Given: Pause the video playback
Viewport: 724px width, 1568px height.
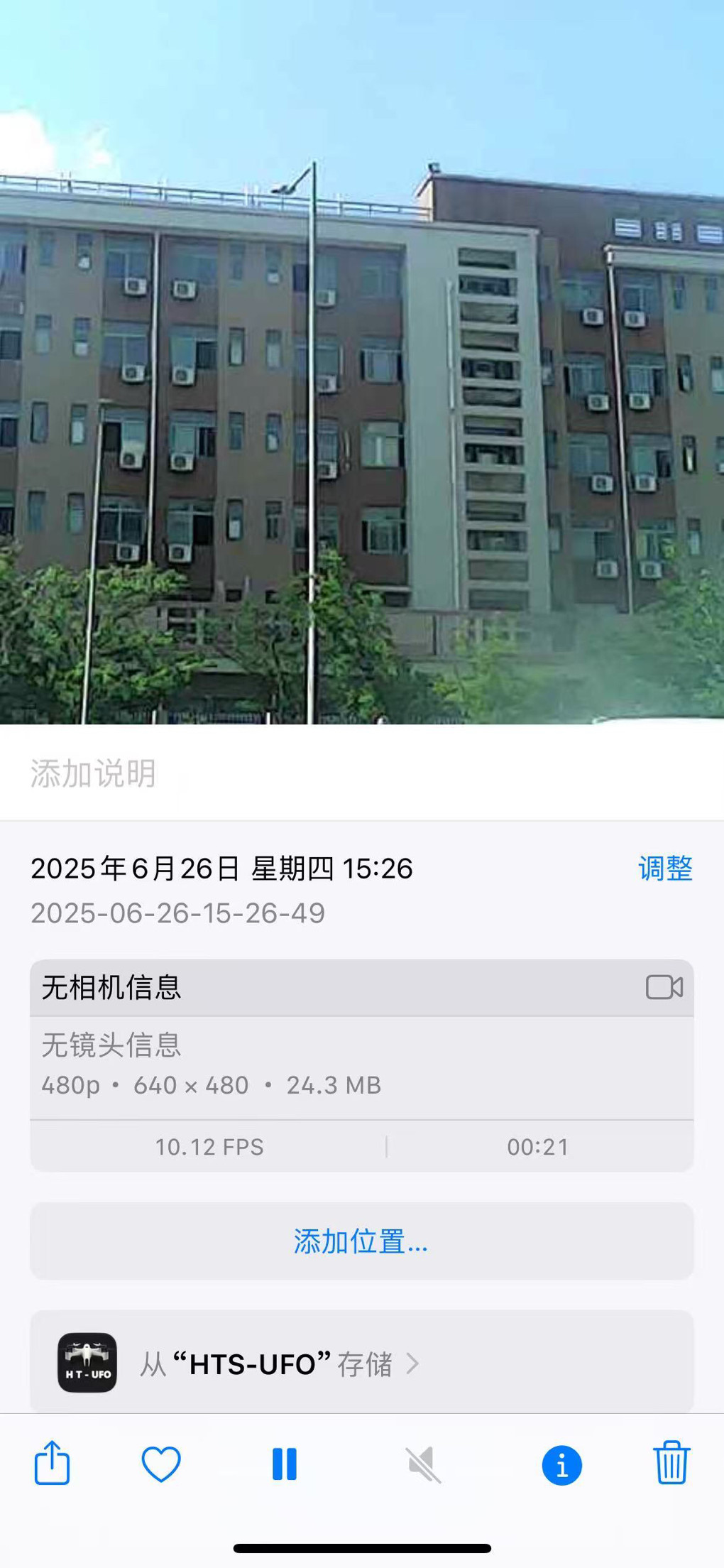Looking at the screenshot, I should tap(285, 1464).
